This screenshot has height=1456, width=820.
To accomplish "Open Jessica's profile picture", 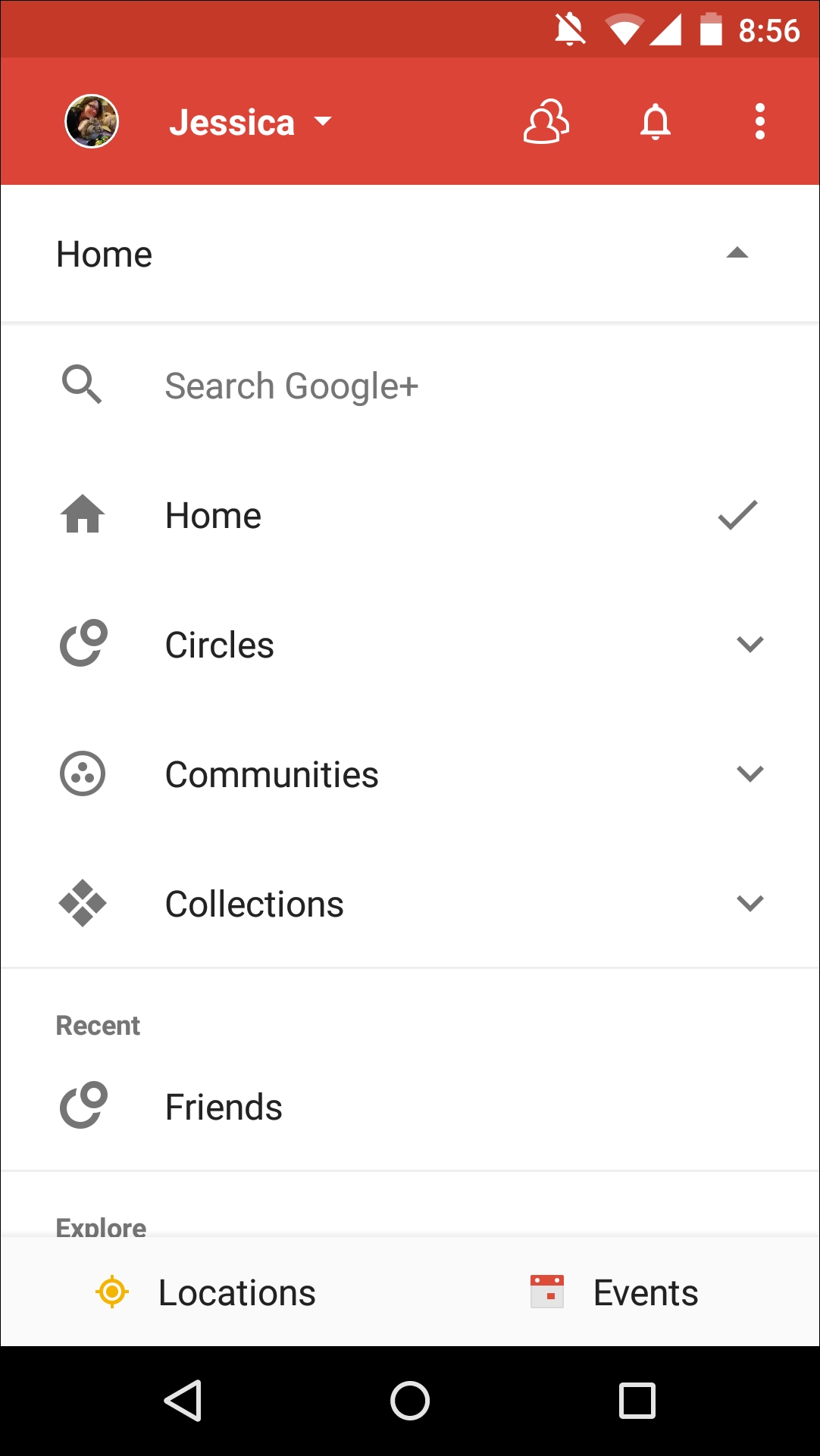I will click(x=92, y=121).
